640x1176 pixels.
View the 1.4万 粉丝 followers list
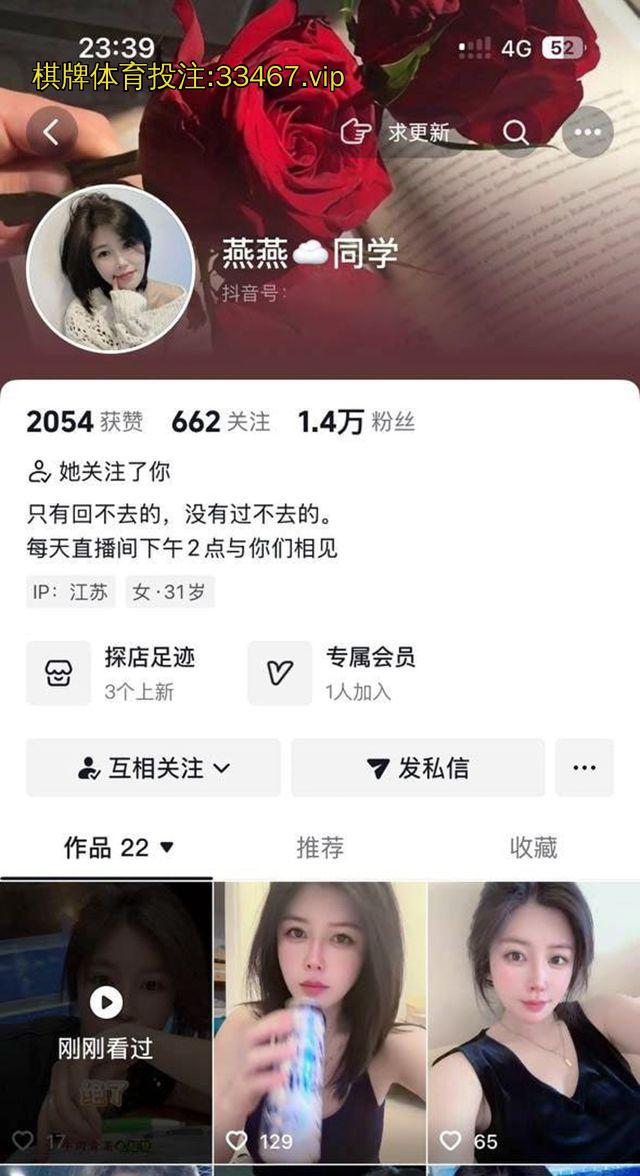[356, 422]
